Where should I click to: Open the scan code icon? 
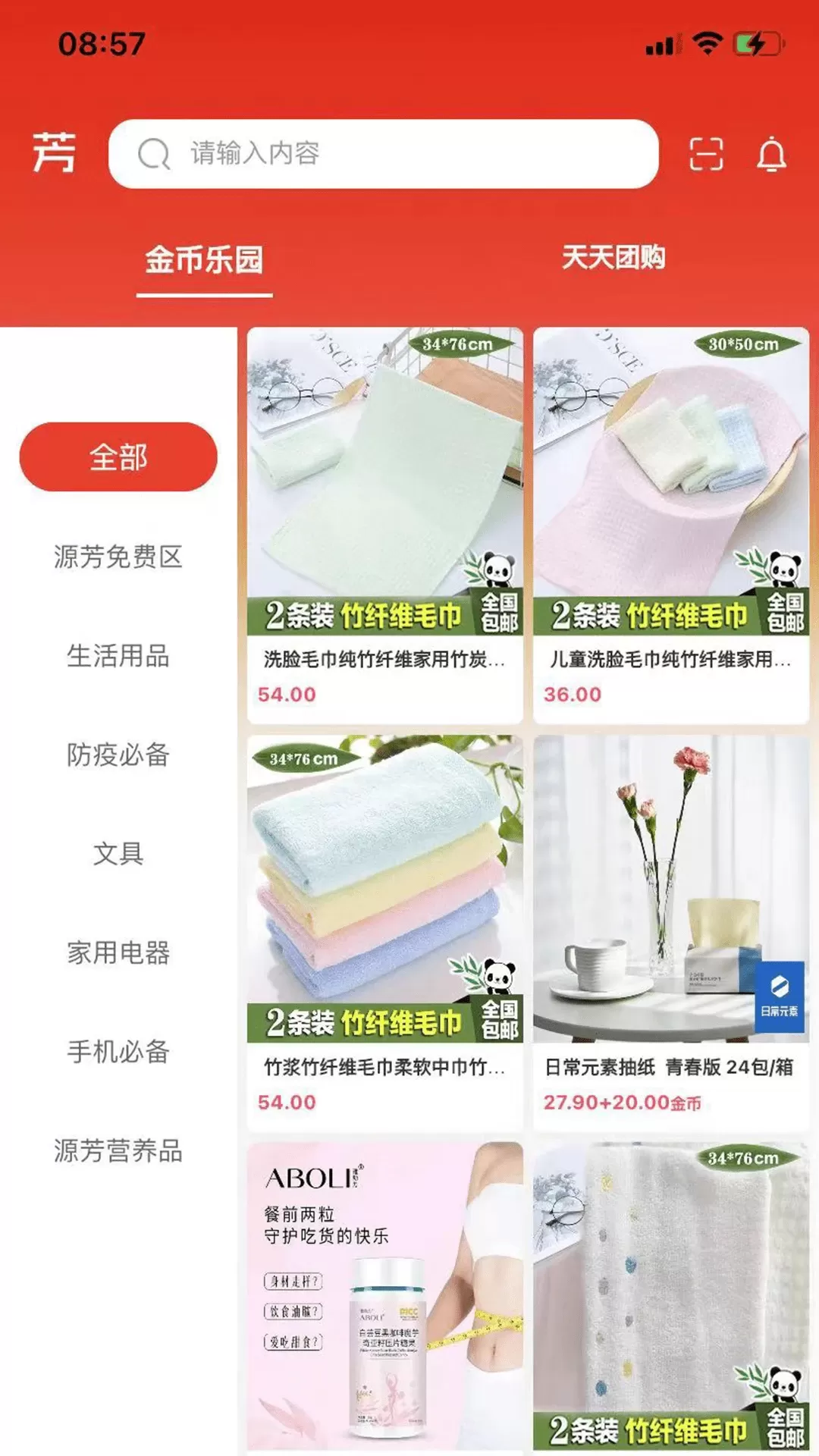705,154
